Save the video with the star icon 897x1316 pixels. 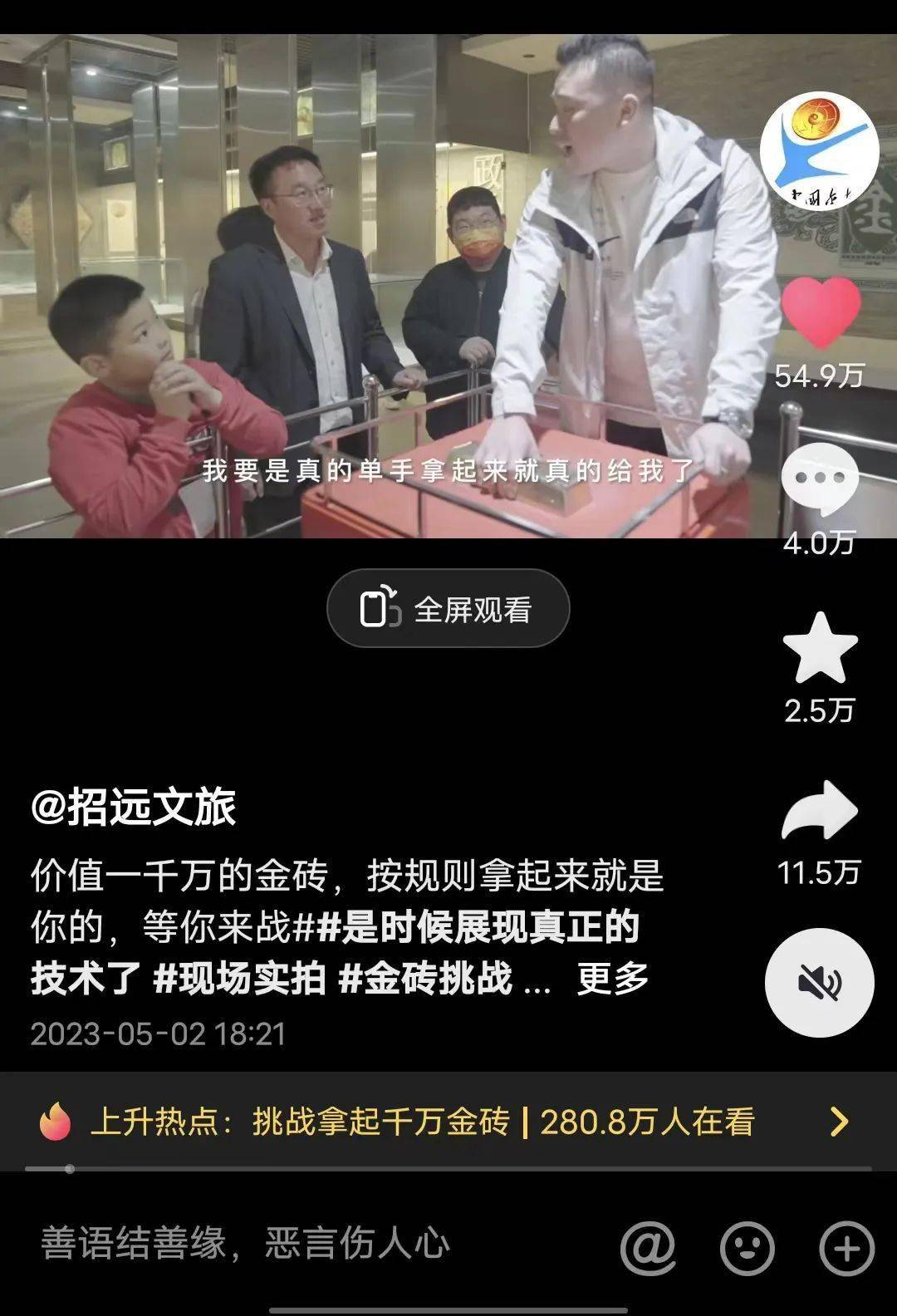coord(820,650)
